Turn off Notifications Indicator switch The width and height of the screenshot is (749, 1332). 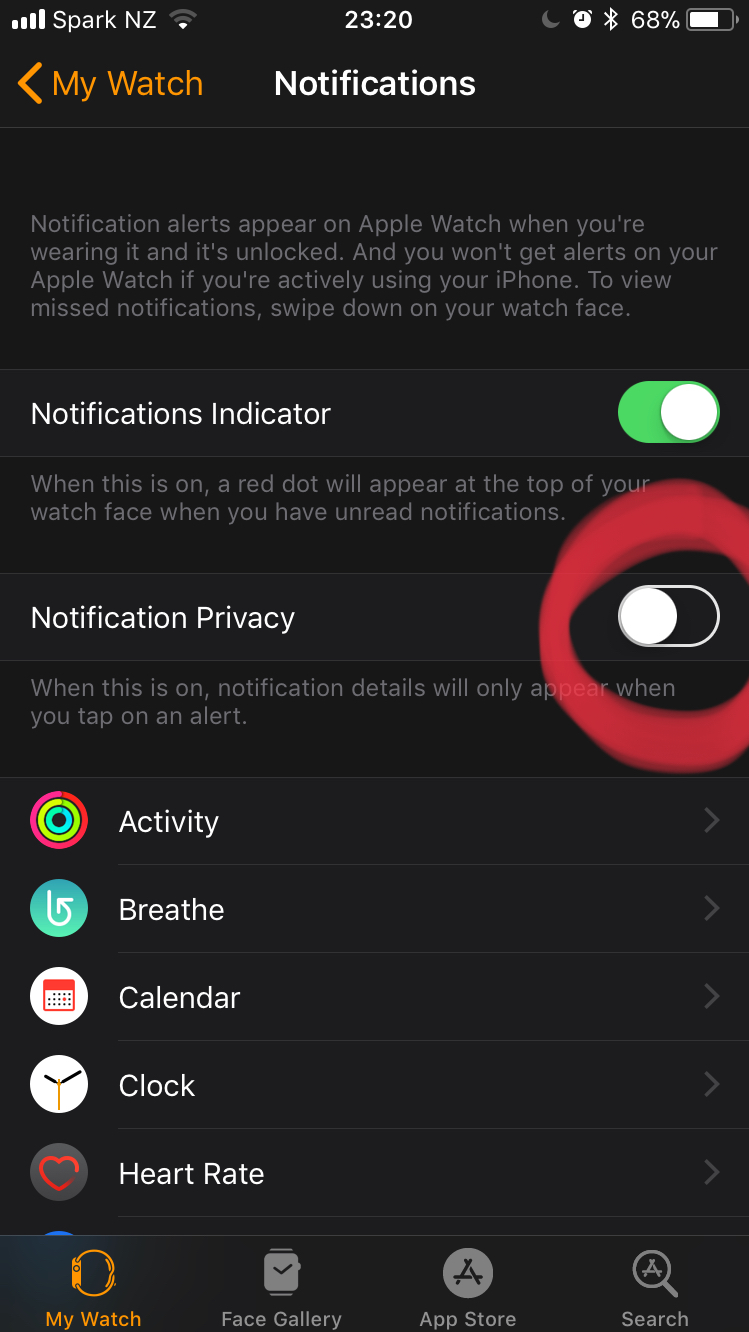(x=668, y=412)
